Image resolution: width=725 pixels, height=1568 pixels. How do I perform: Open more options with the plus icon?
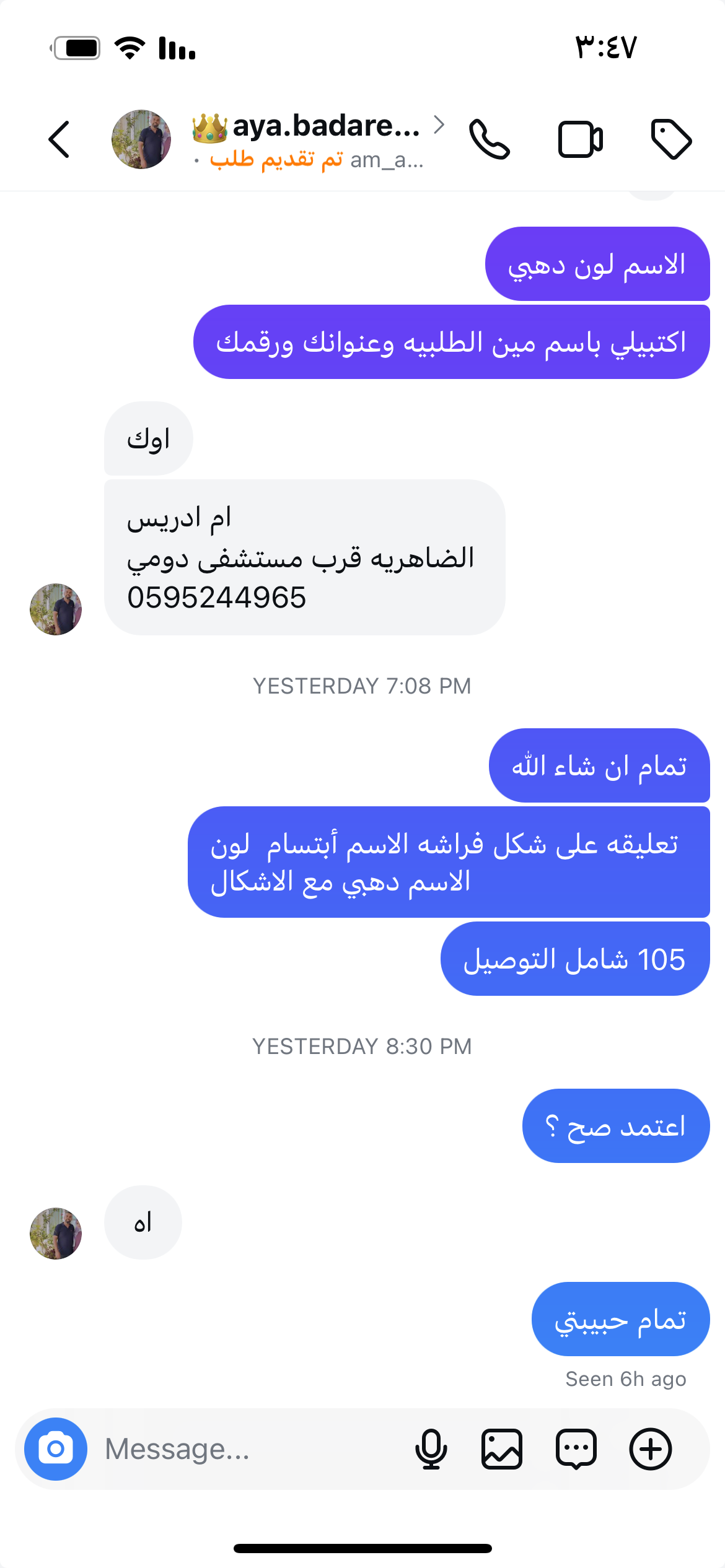click(650, 1449)
